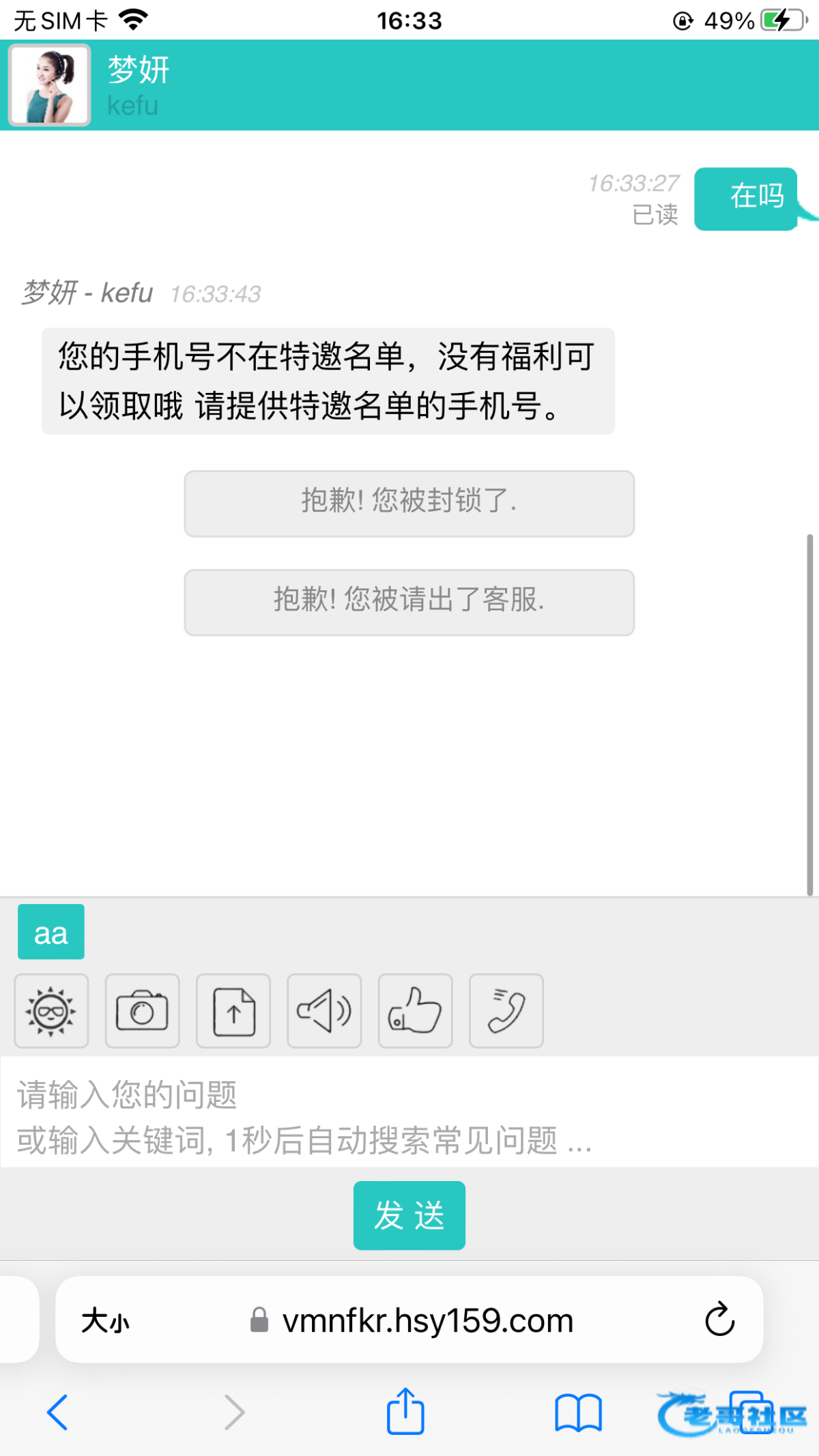Viewport: 819px width, 1456px height.
Task: Tap the speaker sound icon
Action: 324,1010
